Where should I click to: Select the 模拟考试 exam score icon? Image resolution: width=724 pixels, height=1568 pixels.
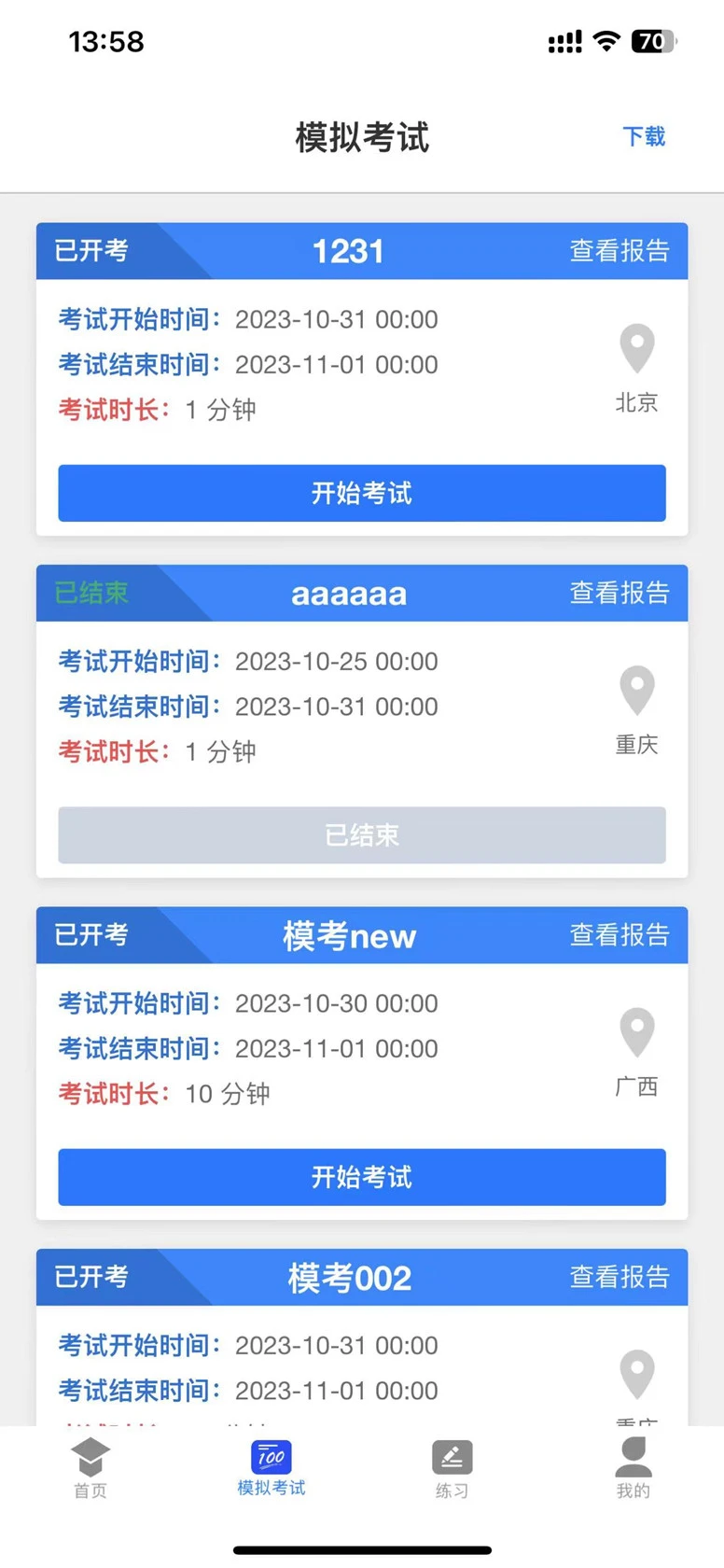pyautogui.click(x=271, y=1456)
